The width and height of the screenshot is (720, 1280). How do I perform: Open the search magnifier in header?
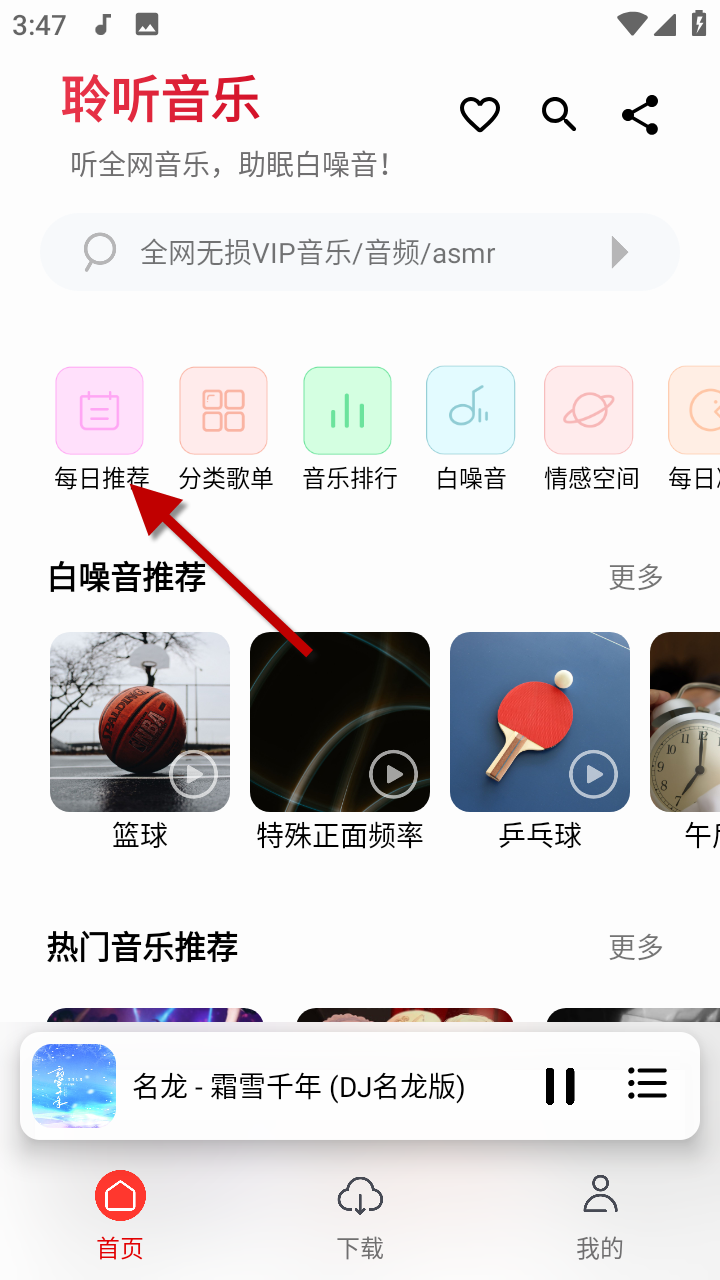pos(559,115)
